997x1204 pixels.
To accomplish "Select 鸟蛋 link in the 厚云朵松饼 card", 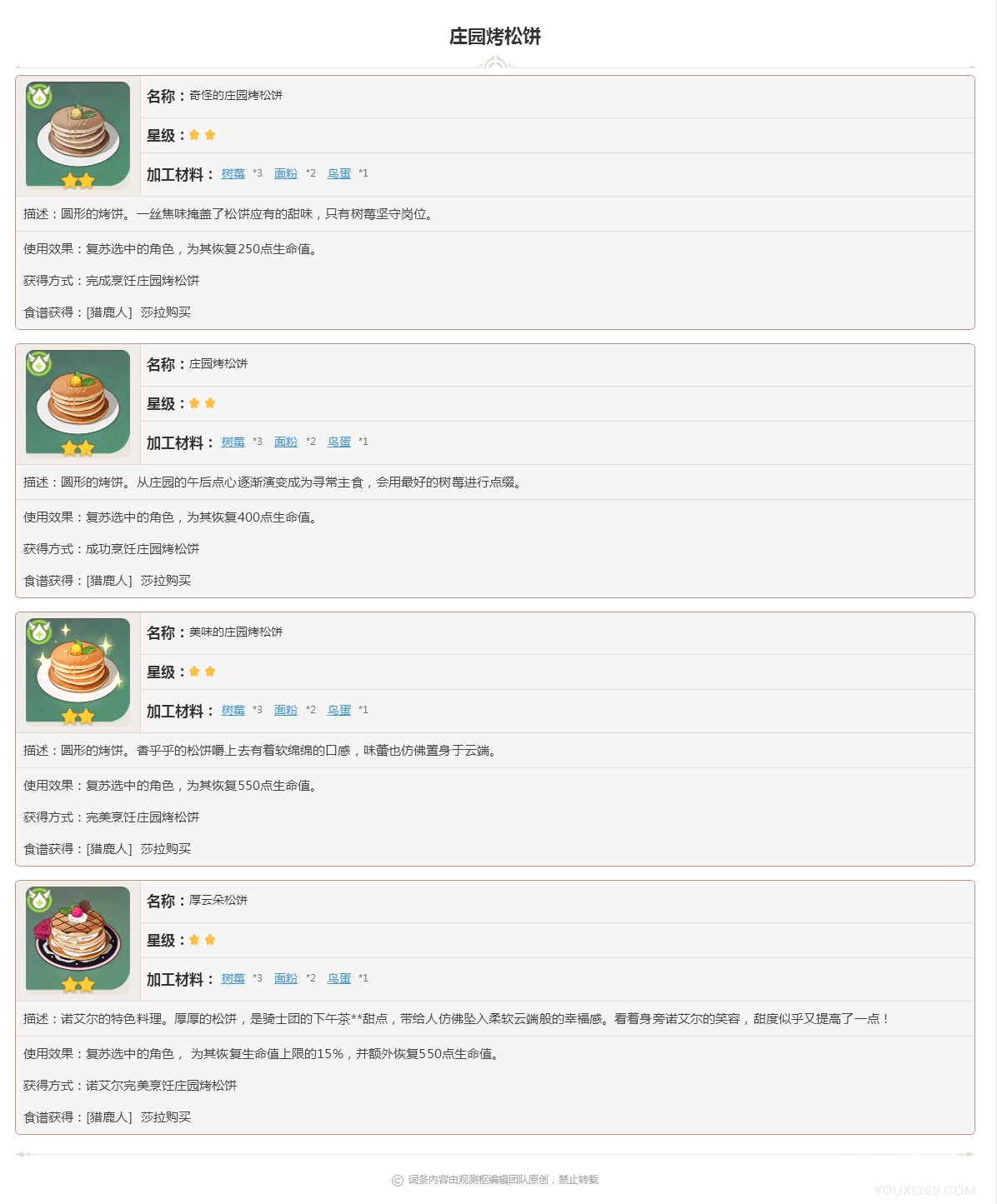I will pos(339,979).
